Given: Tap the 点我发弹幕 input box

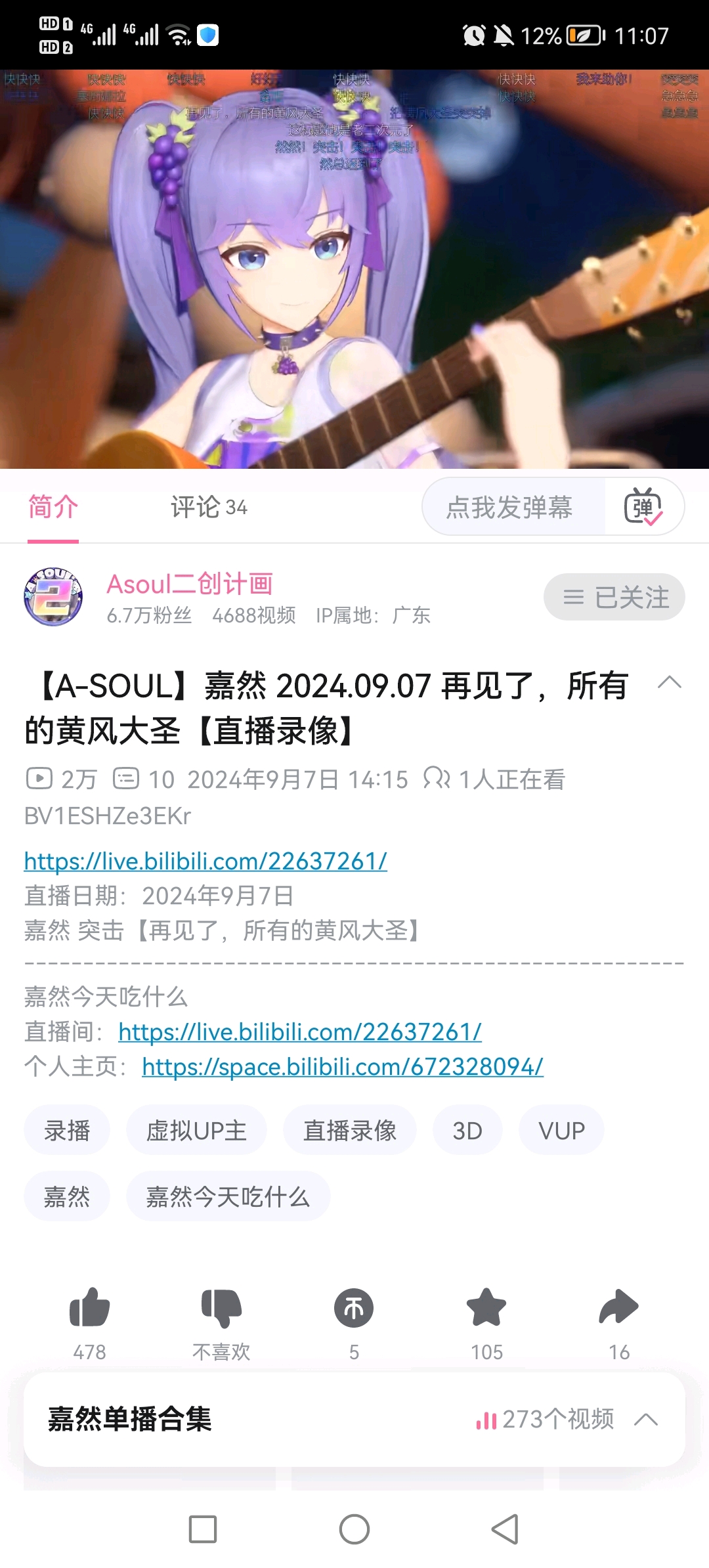Looking at the screenshot, I should pyautogui.click(x=509, y=507).
